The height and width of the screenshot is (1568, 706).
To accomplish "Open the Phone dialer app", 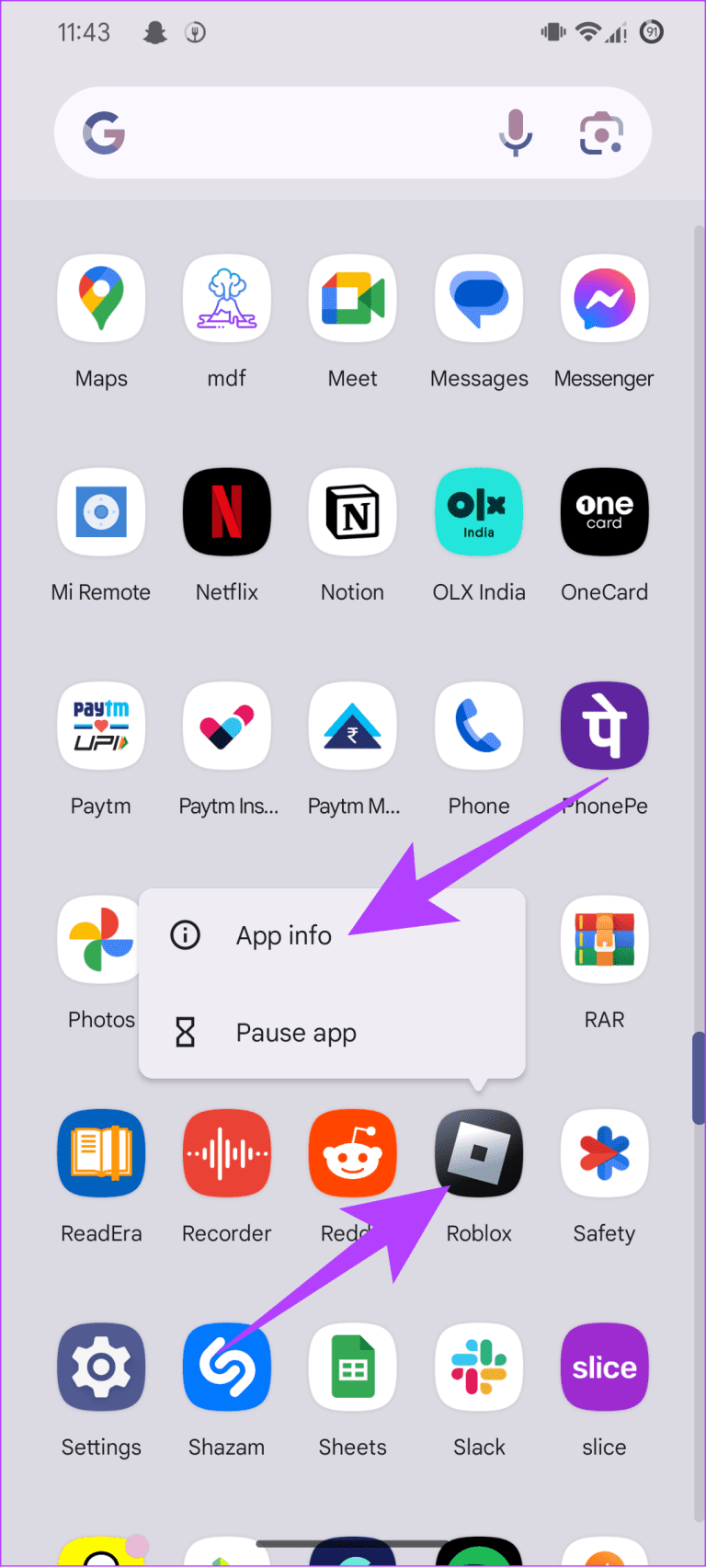I will tap(479, 726).
